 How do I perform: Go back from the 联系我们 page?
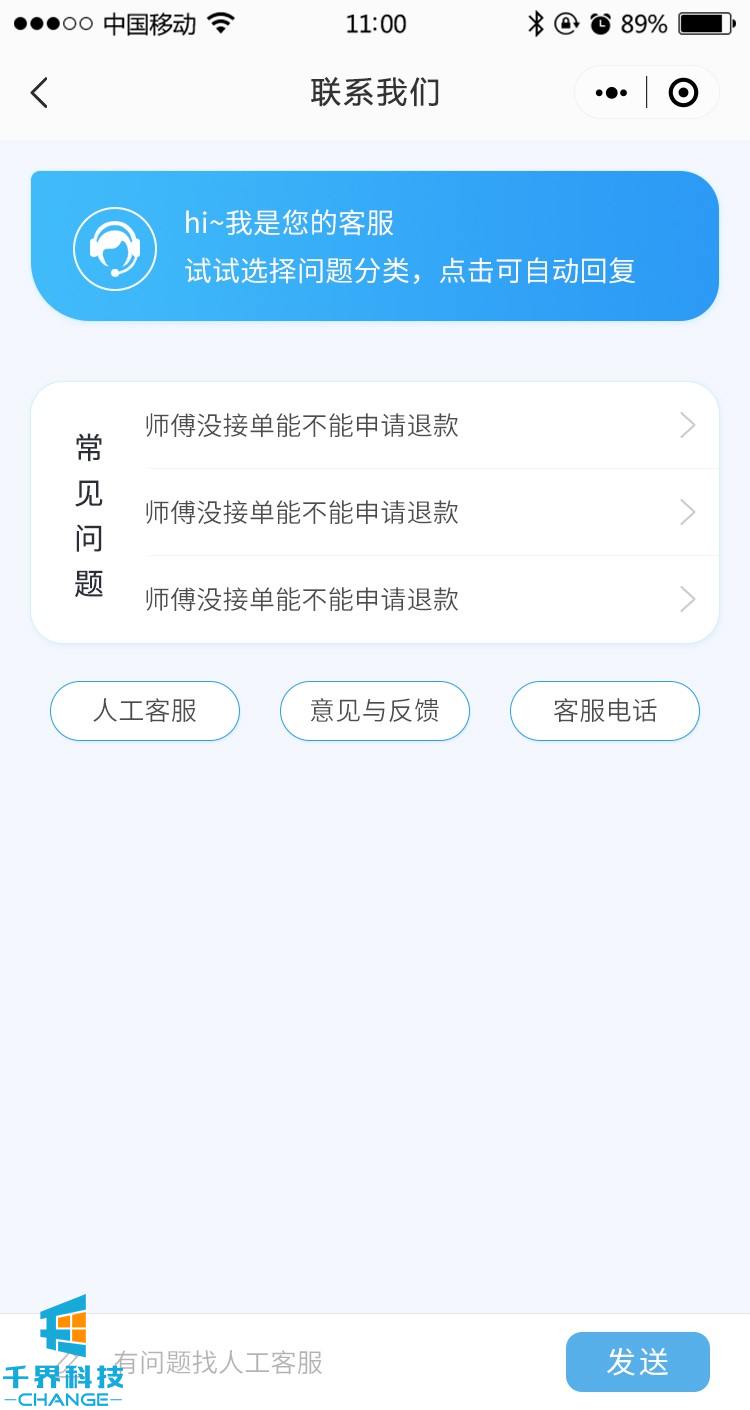pyautogui.click(x=39, y=93)
